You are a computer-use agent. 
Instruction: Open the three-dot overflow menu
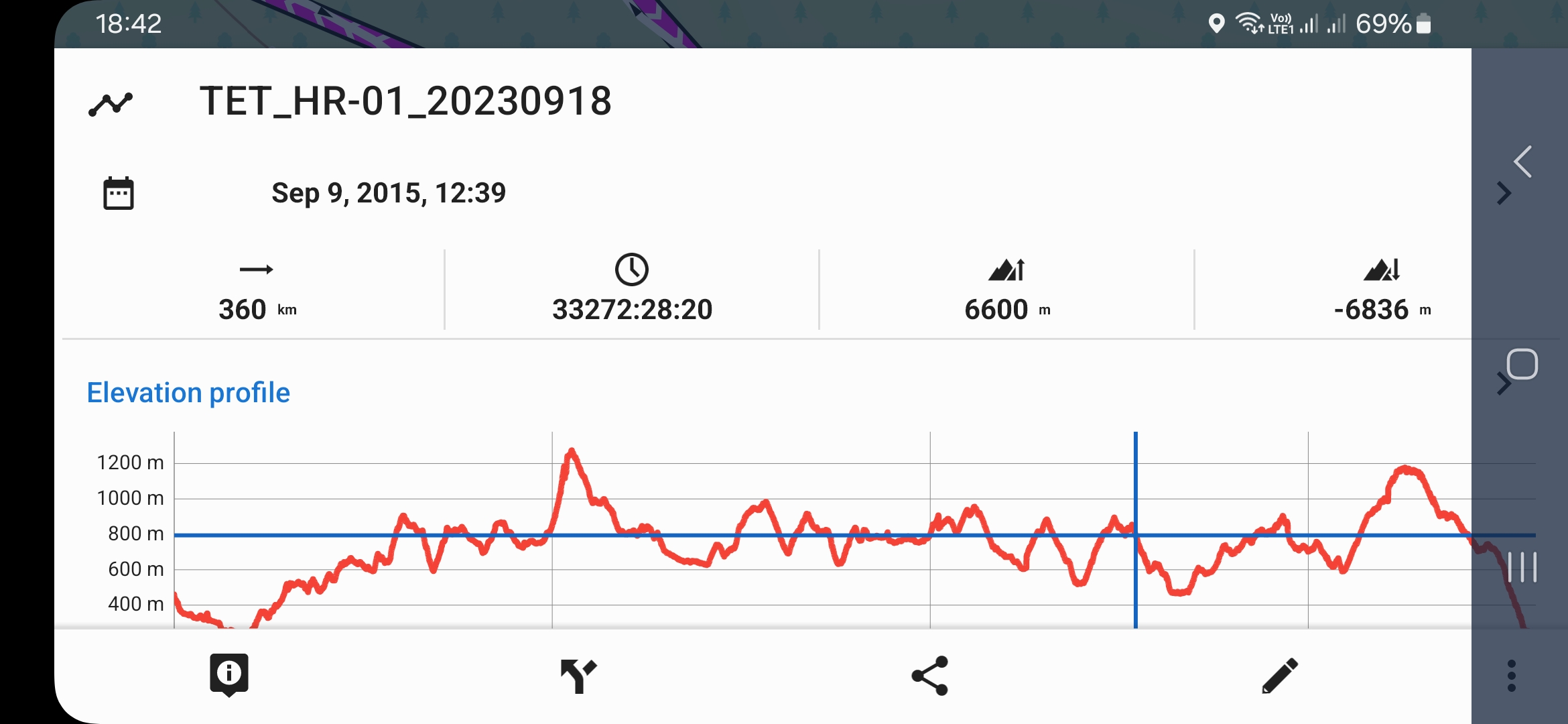1512,676
